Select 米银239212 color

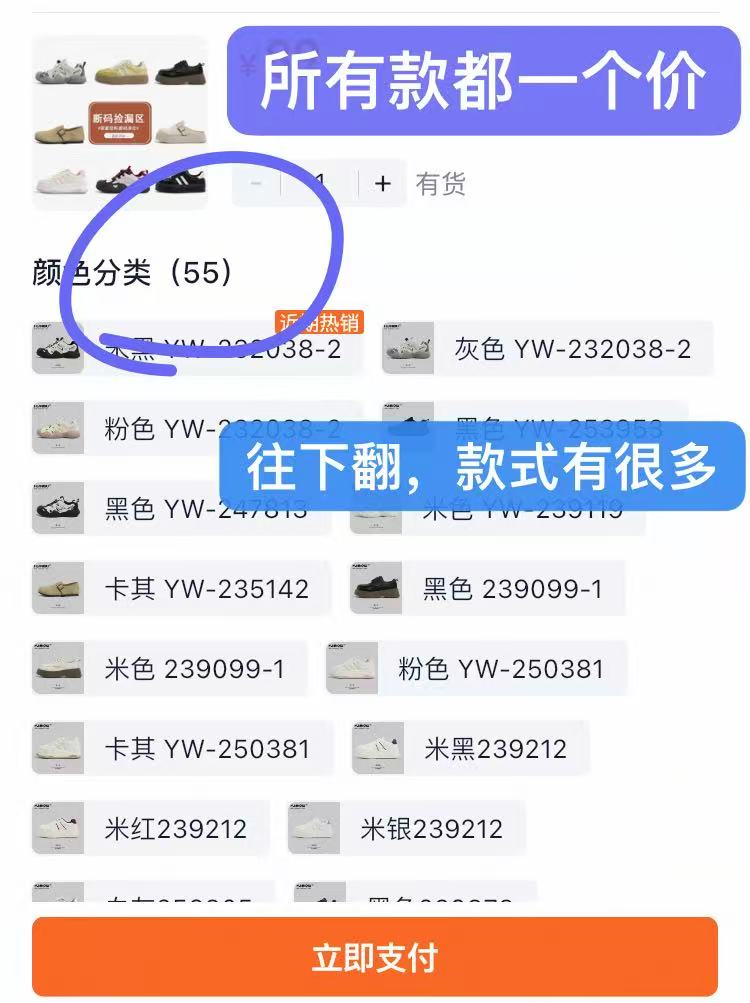pos(407,829)
